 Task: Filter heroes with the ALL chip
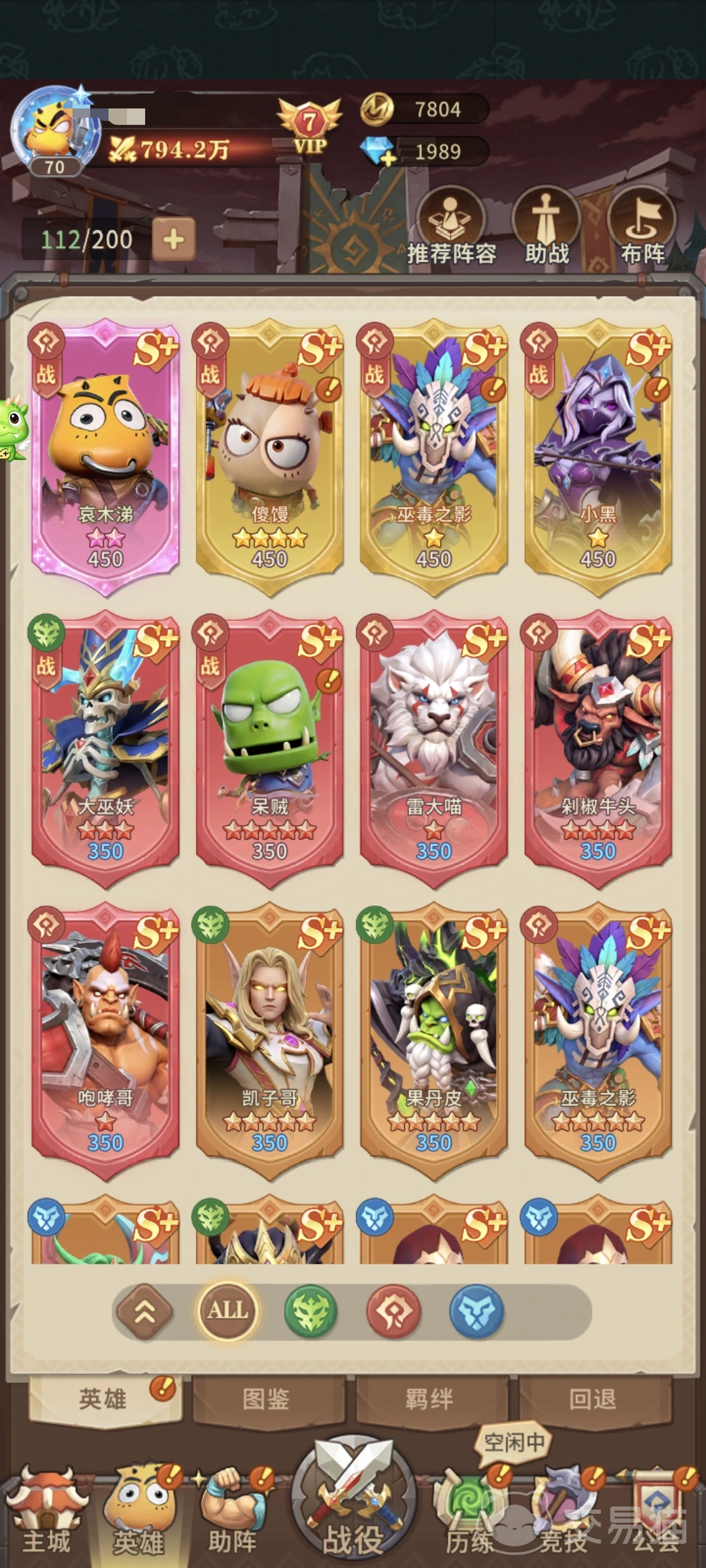pyautogui.click(x=227, y=1311)
